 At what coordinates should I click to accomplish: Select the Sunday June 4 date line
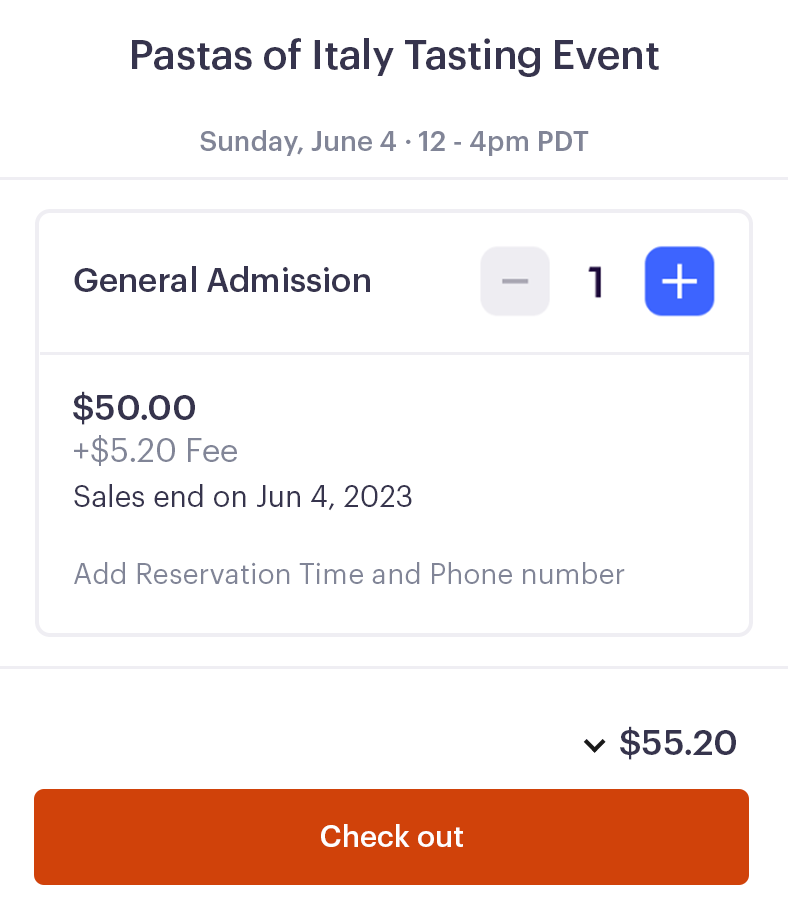pyautogui.click(x=393, y=141)
